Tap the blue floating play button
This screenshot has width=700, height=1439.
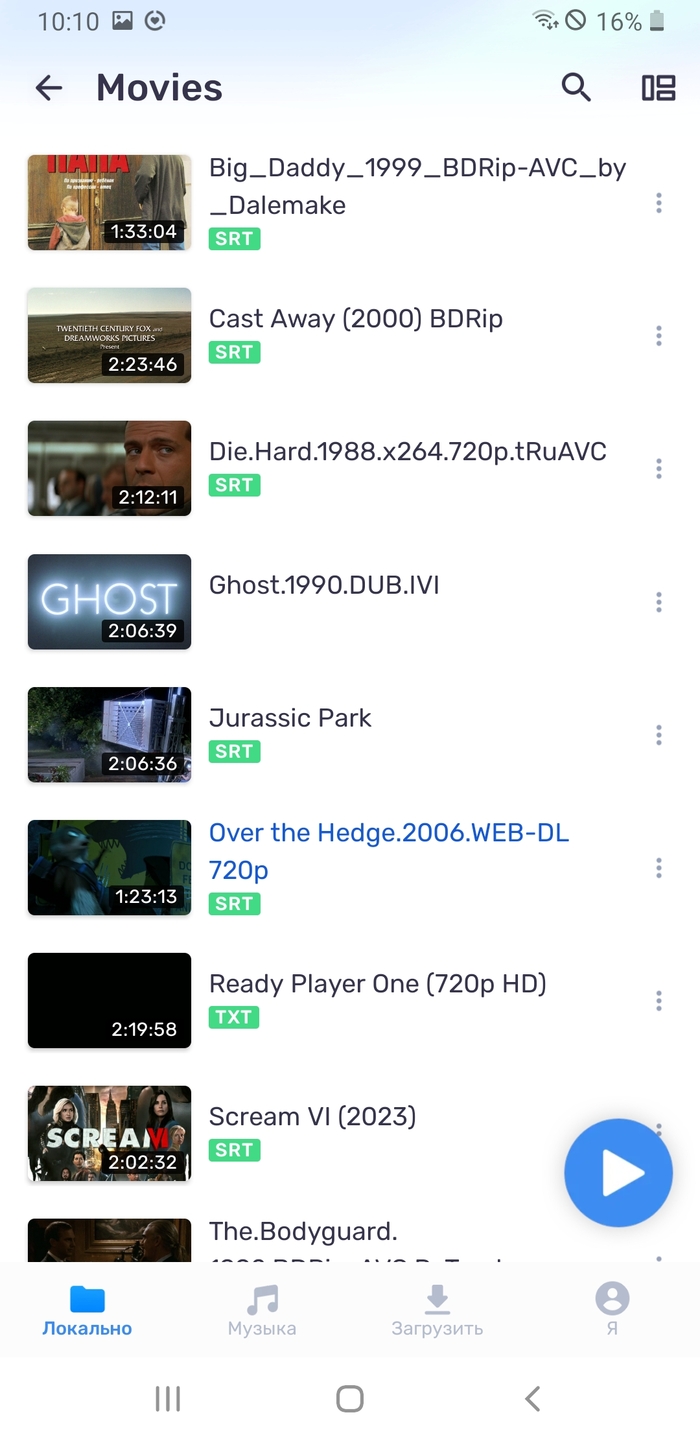click(618, 1173)
